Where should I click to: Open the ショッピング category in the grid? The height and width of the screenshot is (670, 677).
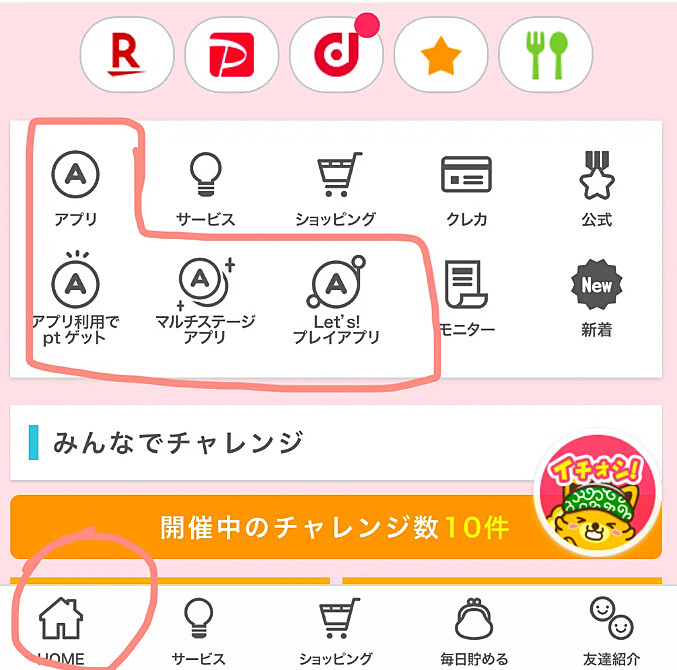click(336, 188)
